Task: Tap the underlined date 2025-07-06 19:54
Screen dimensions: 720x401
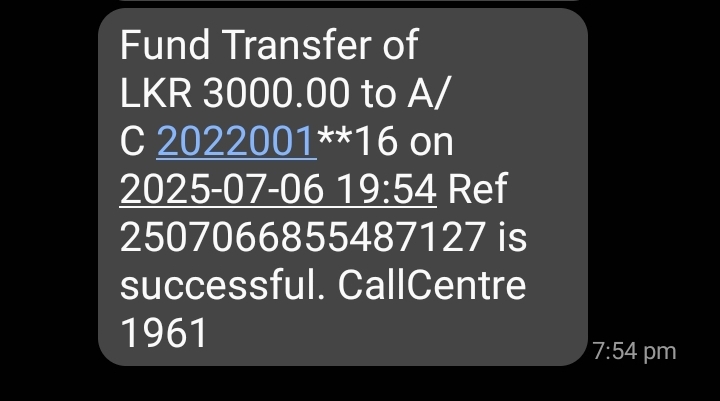Action: 278,189
